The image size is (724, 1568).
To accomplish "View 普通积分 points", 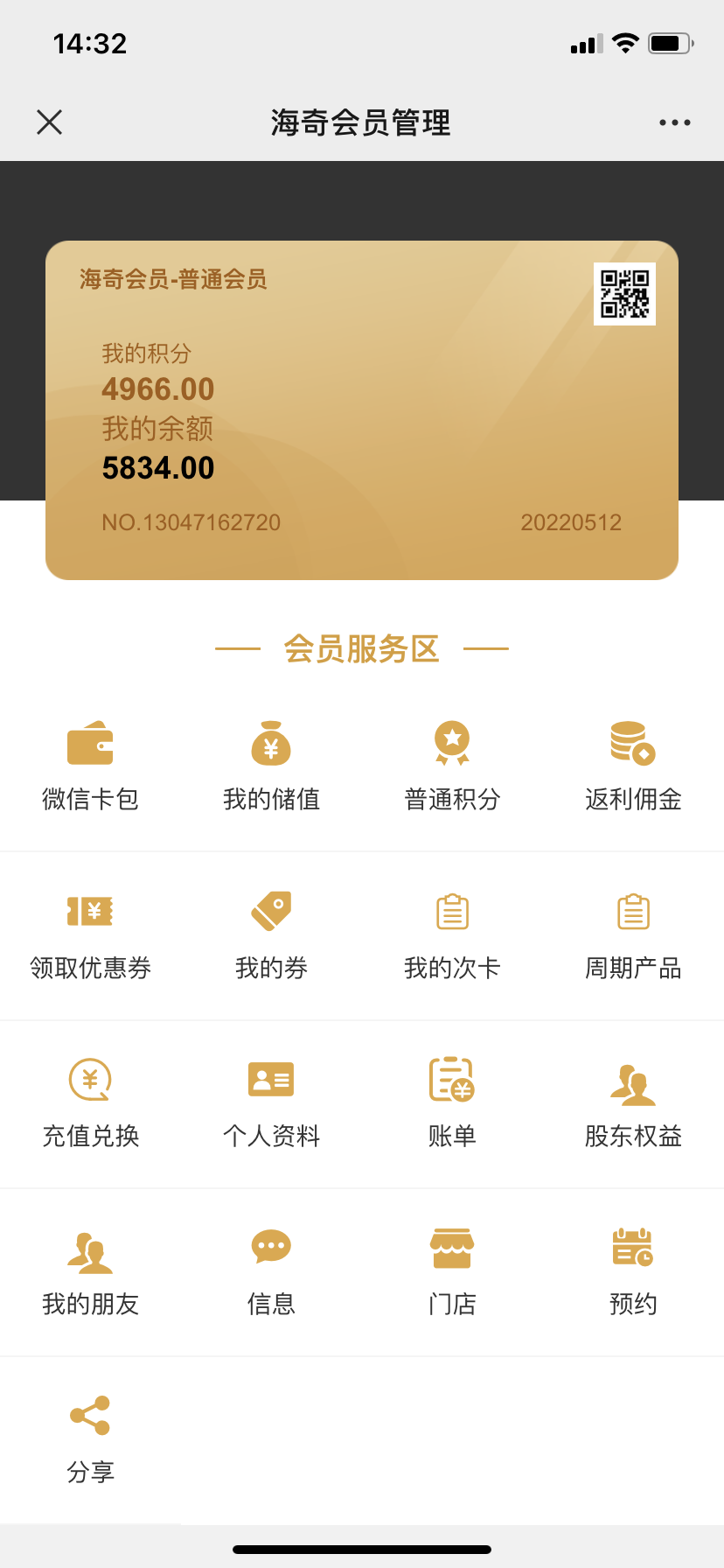I will [x=452, y=766].
